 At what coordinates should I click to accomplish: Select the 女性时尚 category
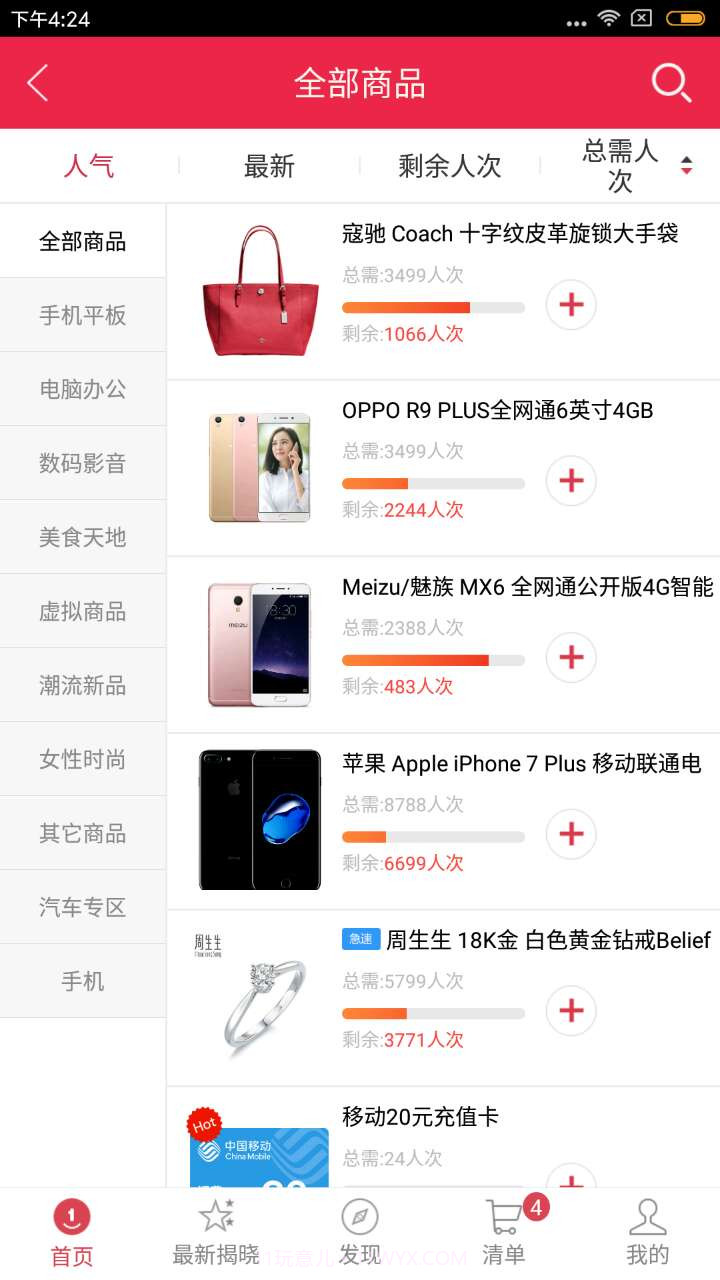(x=83, y=759)
